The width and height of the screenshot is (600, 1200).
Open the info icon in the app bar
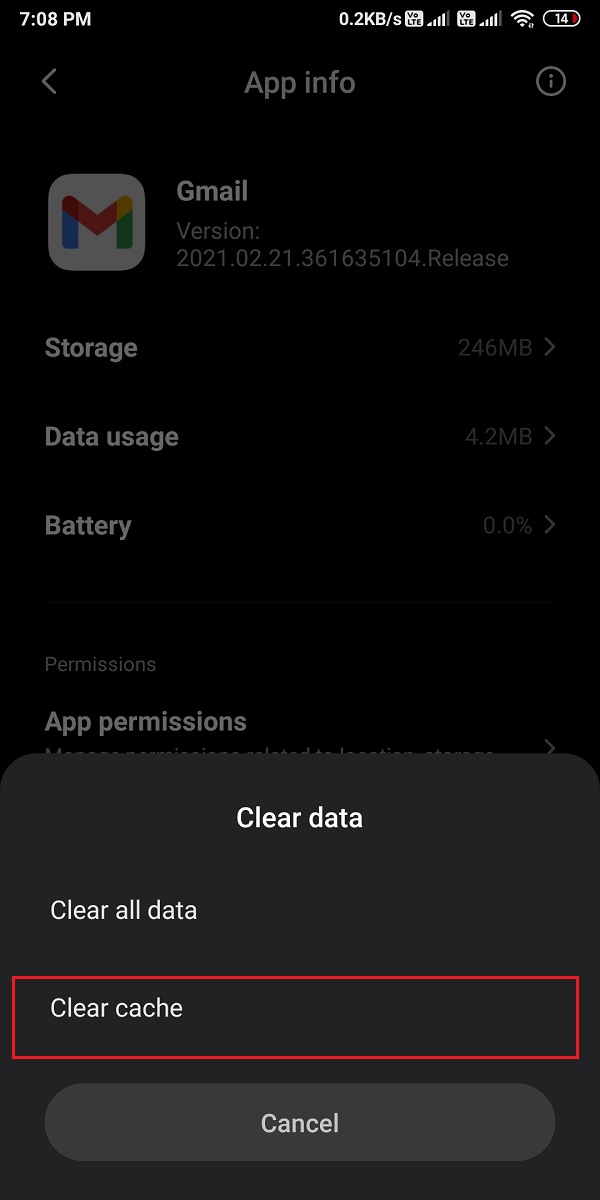point(550,82)
